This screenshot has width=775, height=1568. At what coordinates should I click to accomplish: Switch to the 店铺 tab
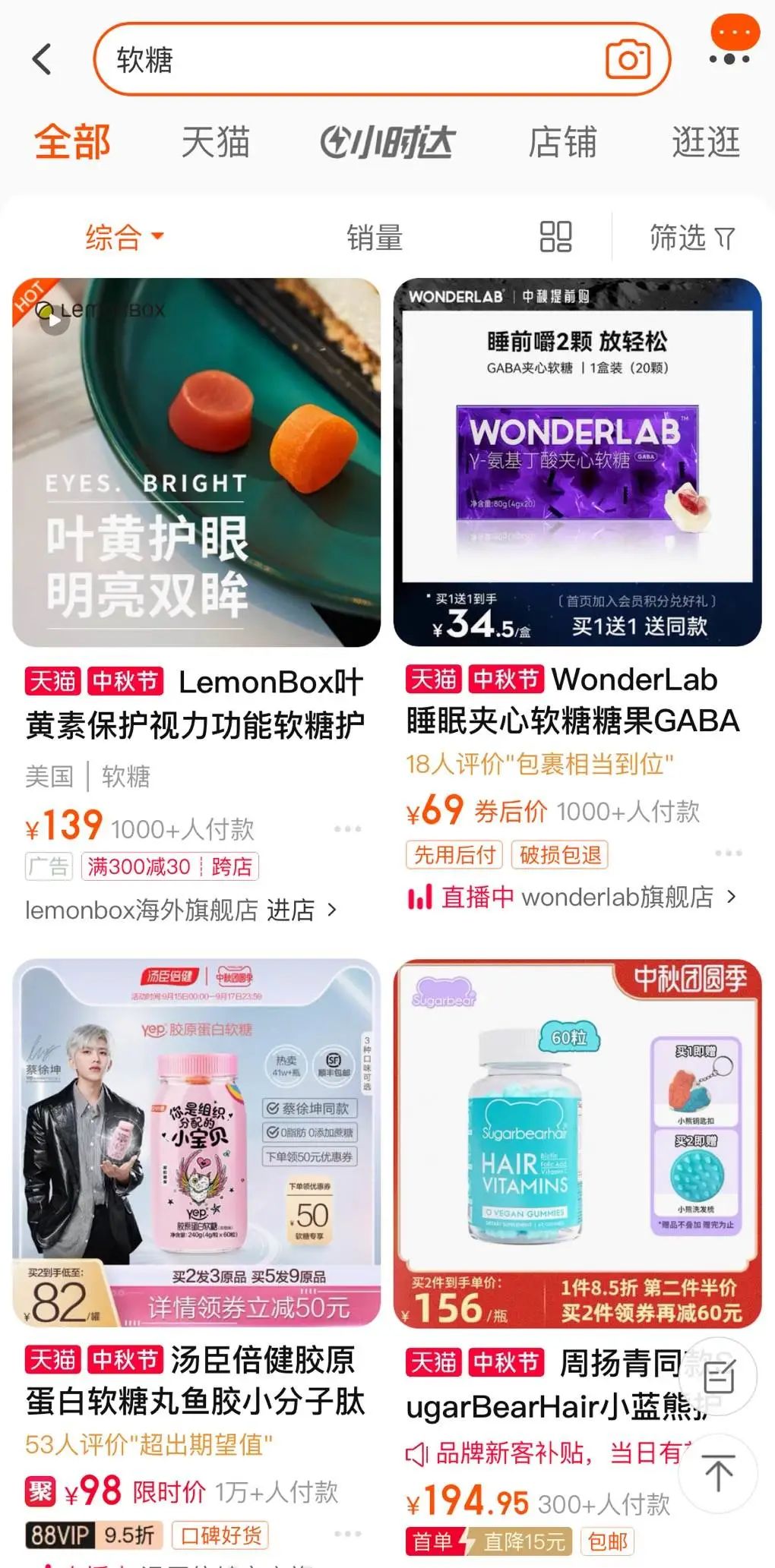click(x=562, y=142)
